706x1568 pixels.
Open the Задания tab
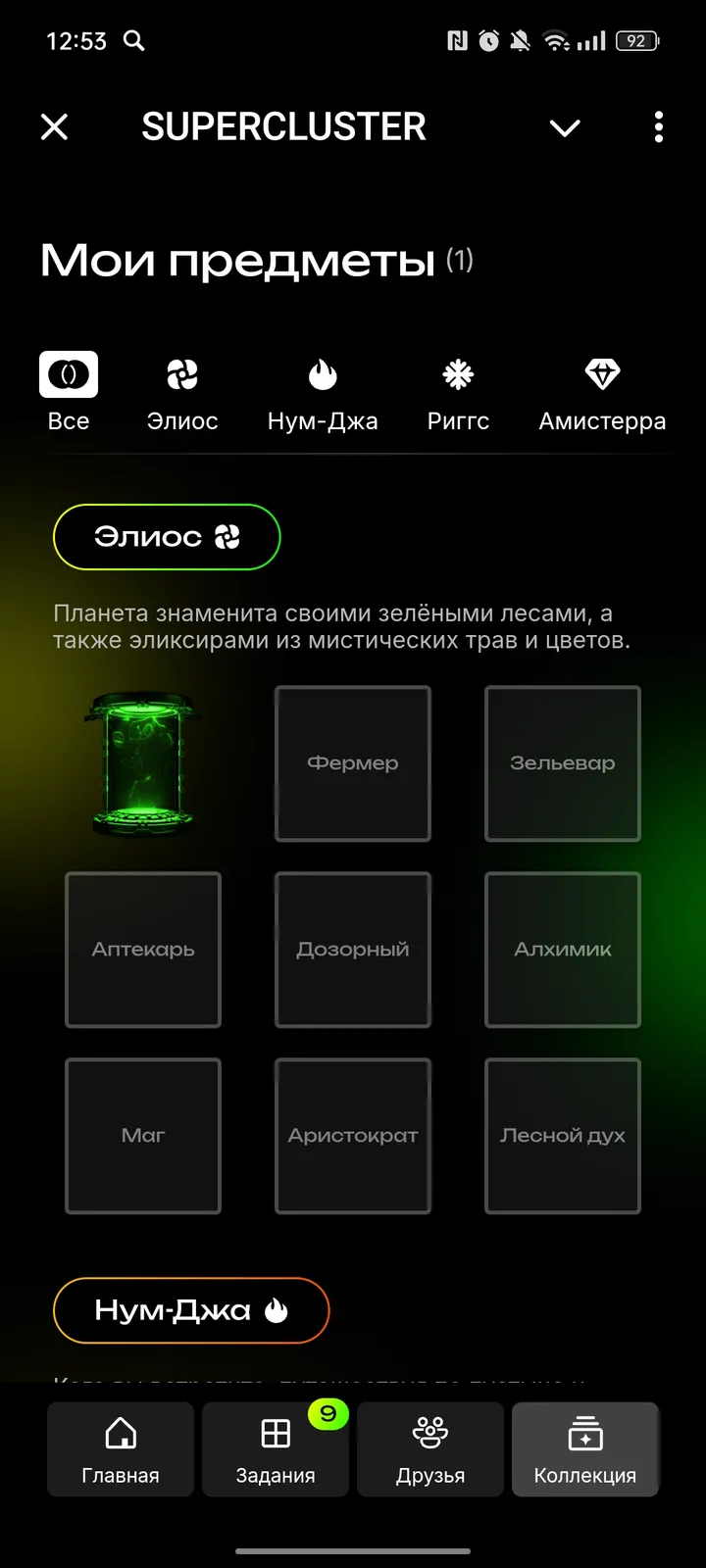(x=276, y=1449)
